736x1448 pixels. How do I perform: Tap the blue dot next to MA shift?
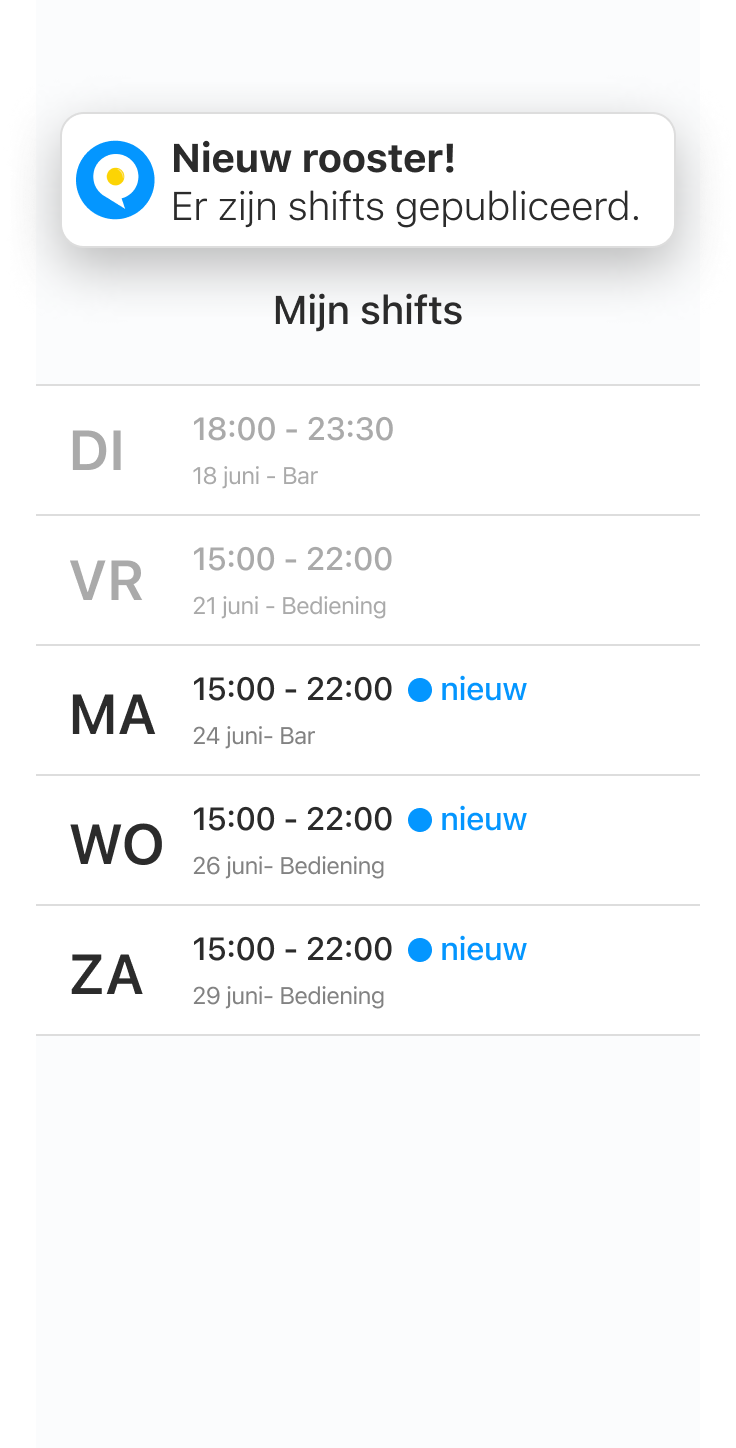(x=420, y=689)
